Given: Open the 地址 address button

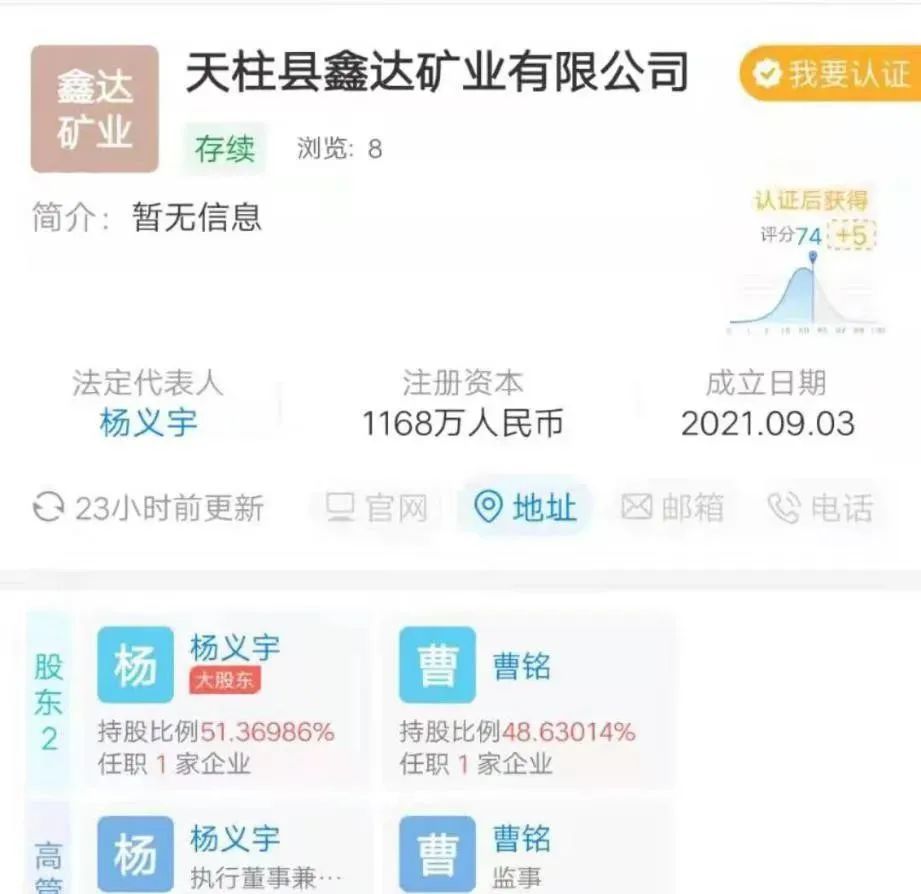Looking at the screenshot, I should (527, 508).
